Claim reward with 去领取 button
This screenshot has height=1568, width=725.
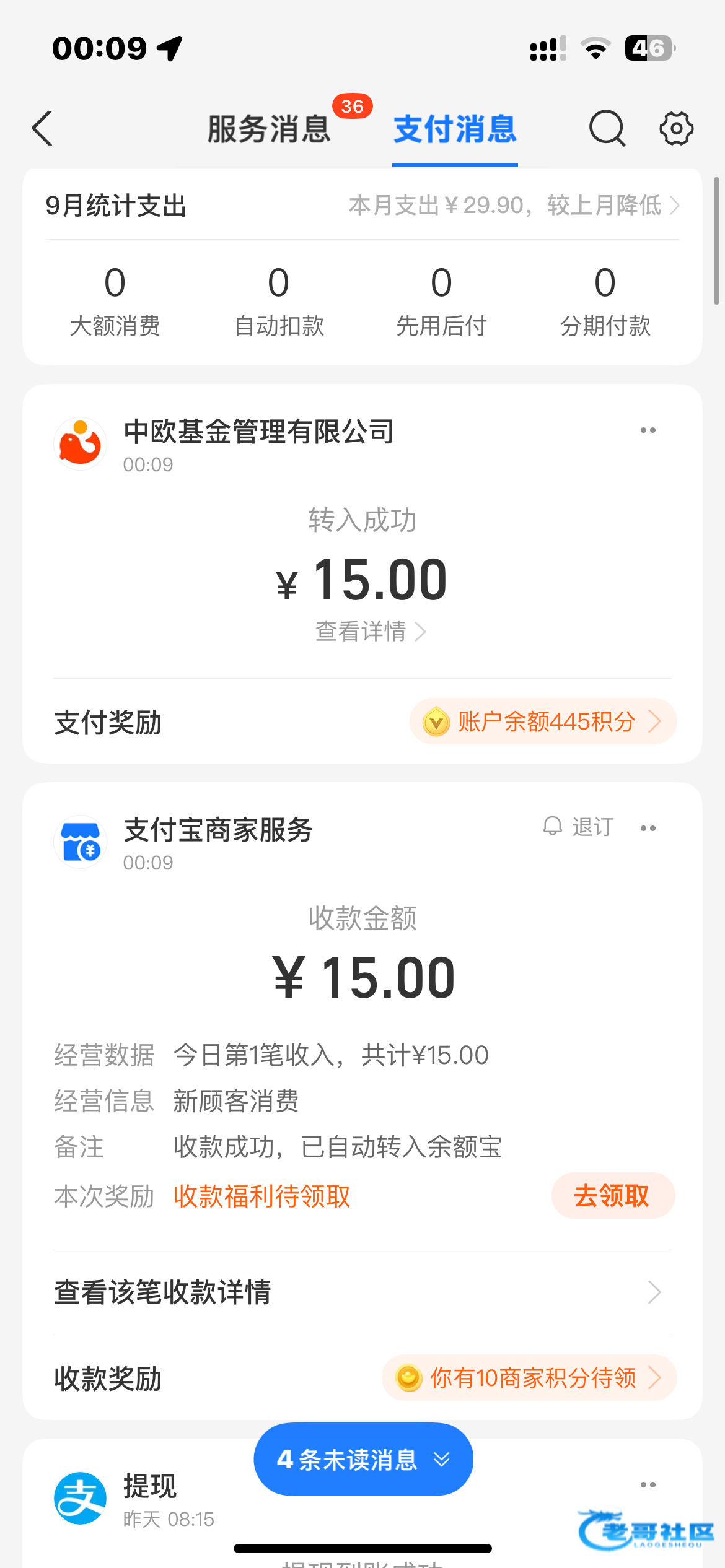pos(612,1196)
